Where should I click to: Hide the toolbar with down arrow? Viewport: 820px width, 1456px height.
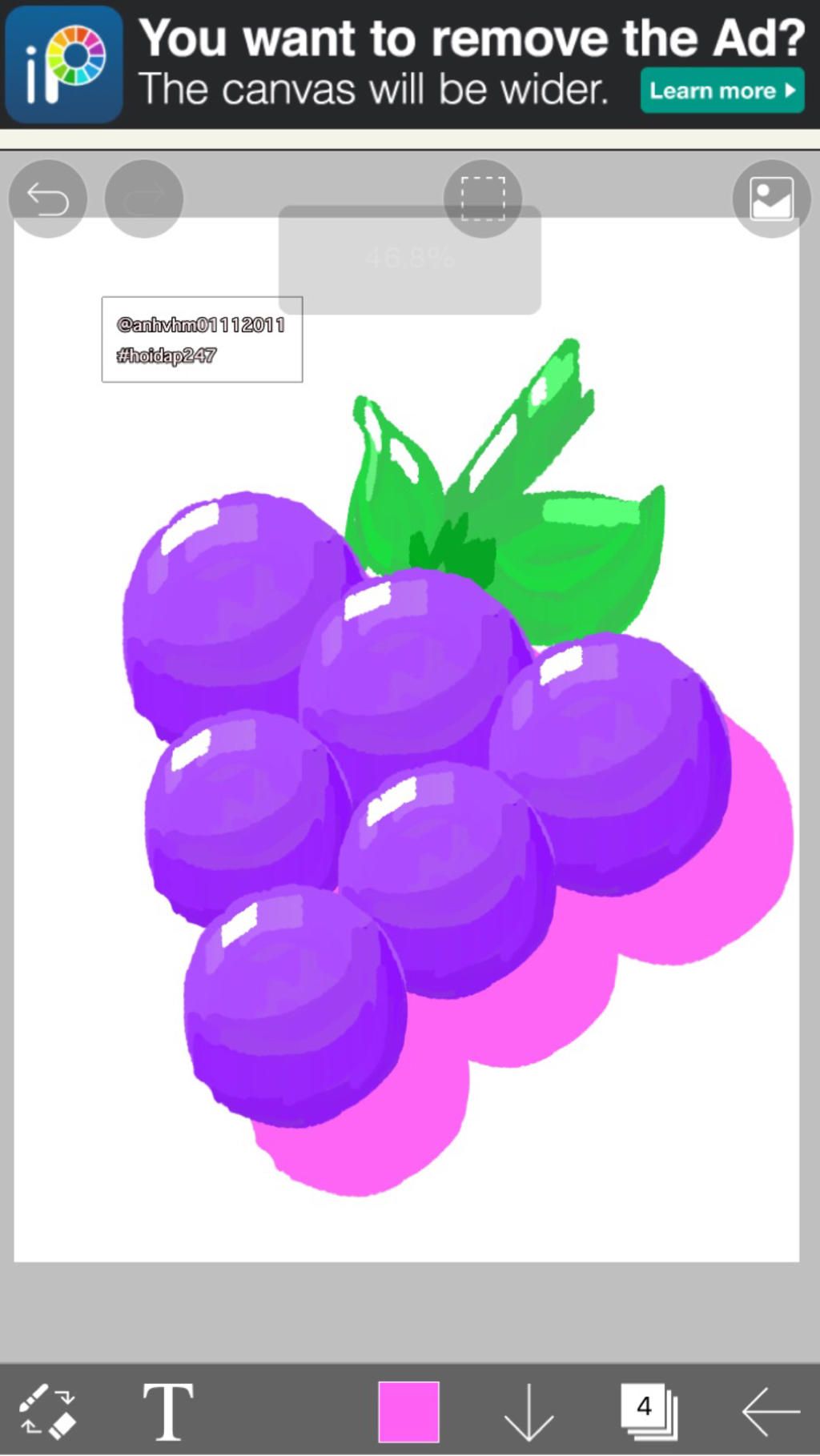coord(529,1413)
